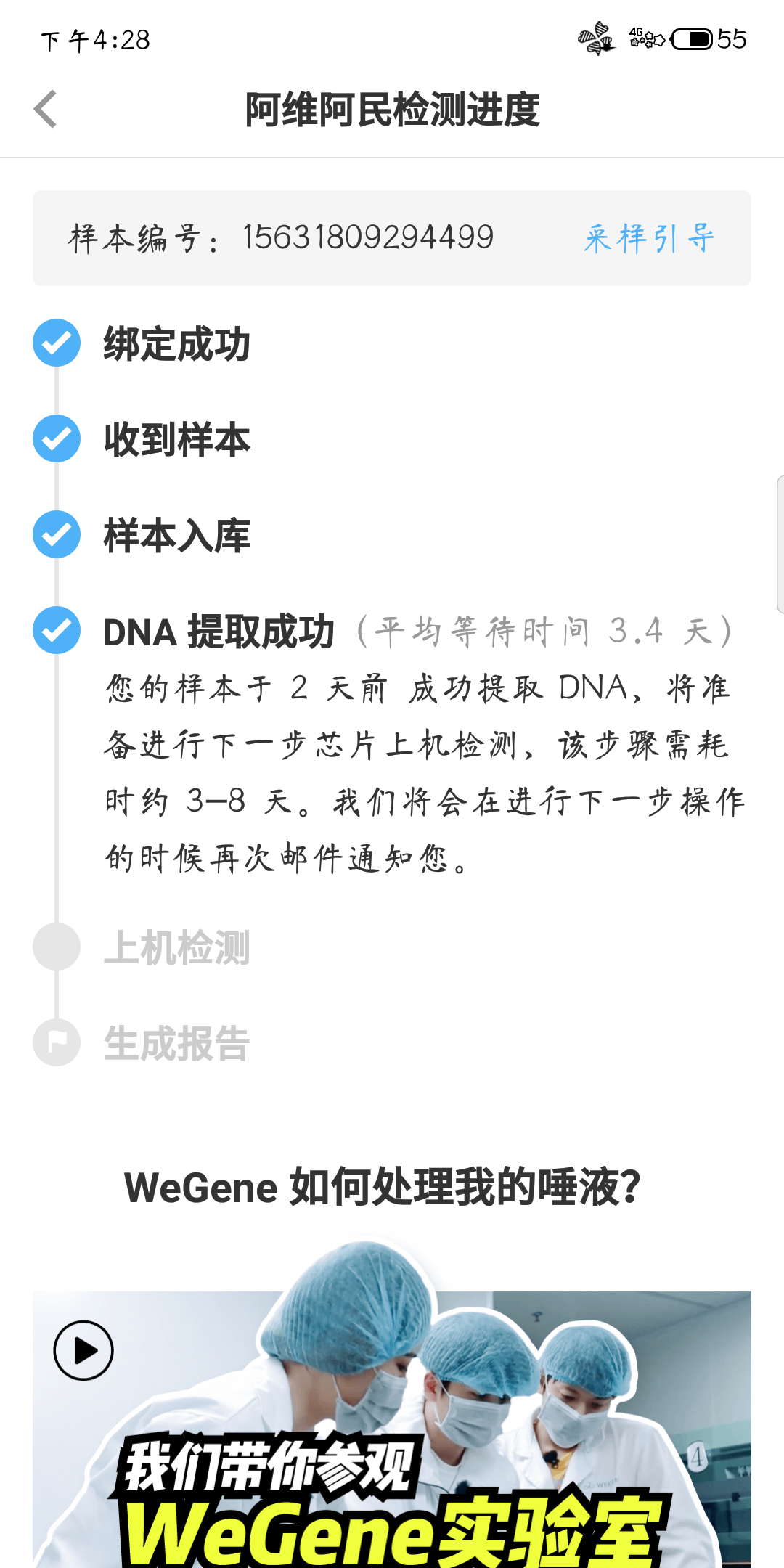Go back using the top-left arrow
The height and width of the screenshot is (1568, 784).
click(x=46, y=110)
